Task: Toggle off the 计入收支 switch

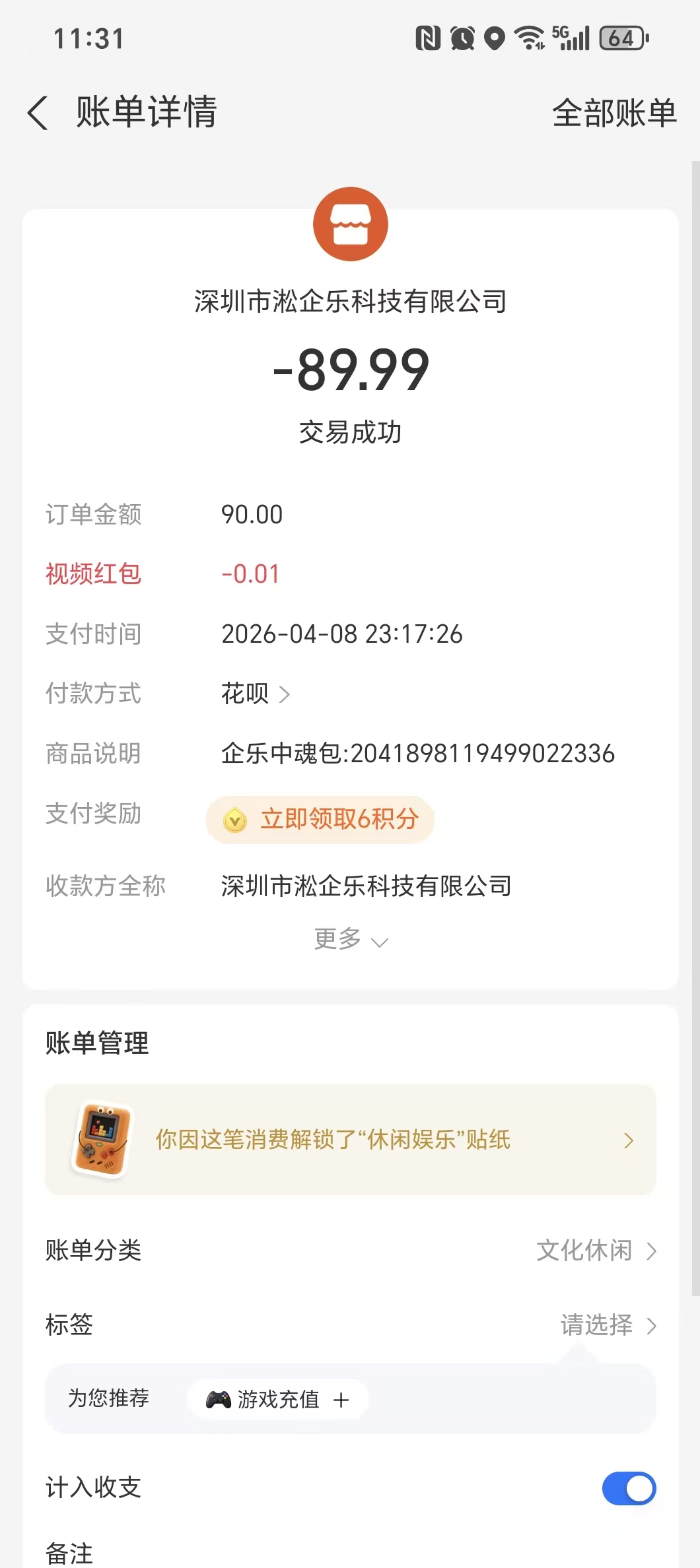Action: click(629, 1488)
